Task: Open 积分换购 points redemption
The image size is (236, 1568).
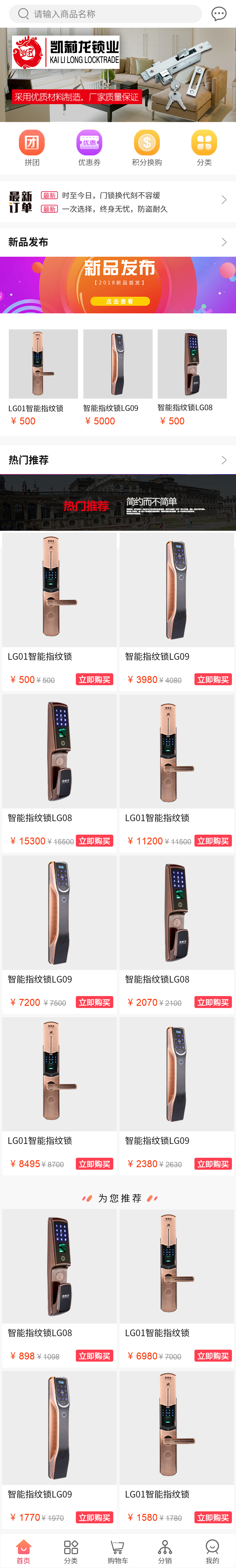Action: pos(147,148)
